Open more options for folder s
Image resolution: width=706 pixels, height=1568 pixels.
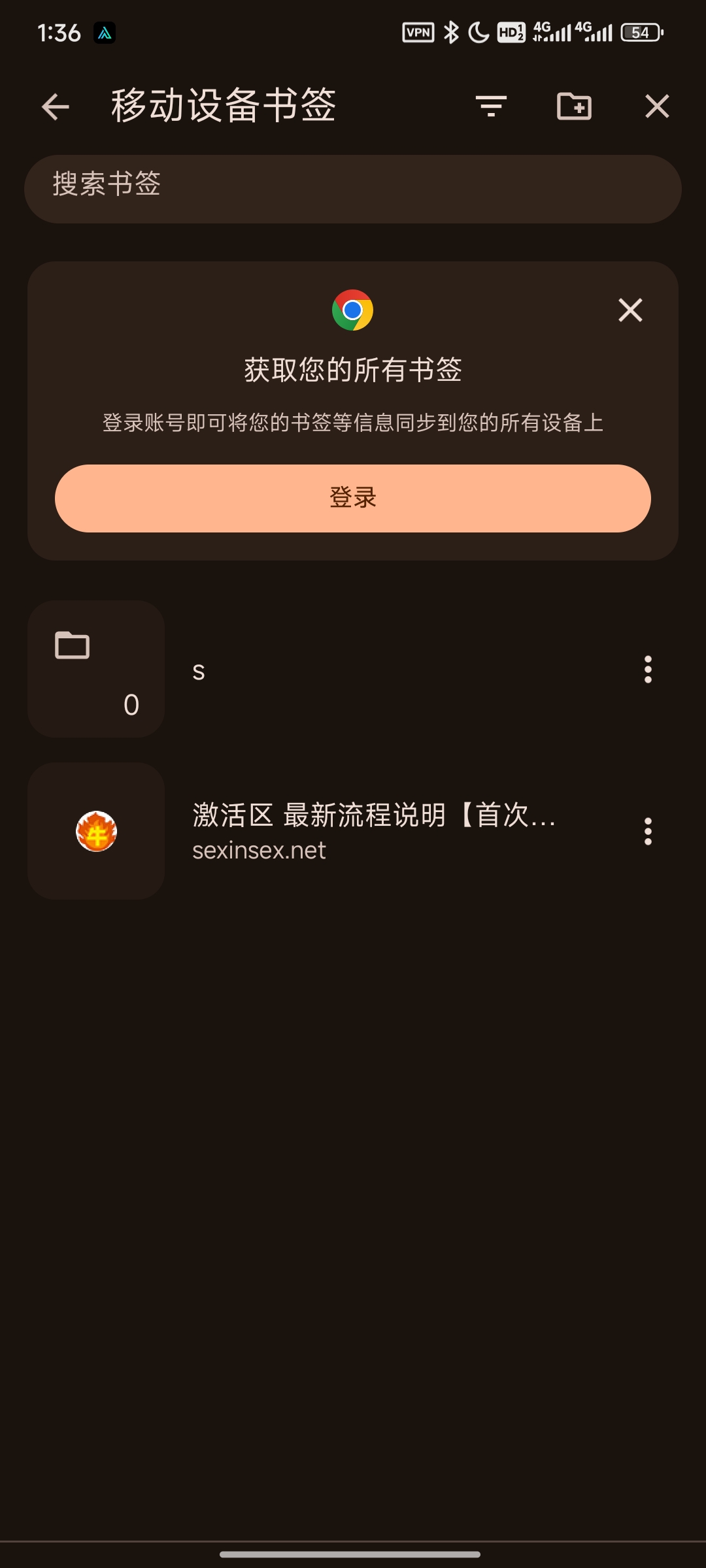click(x=648, y=670)
